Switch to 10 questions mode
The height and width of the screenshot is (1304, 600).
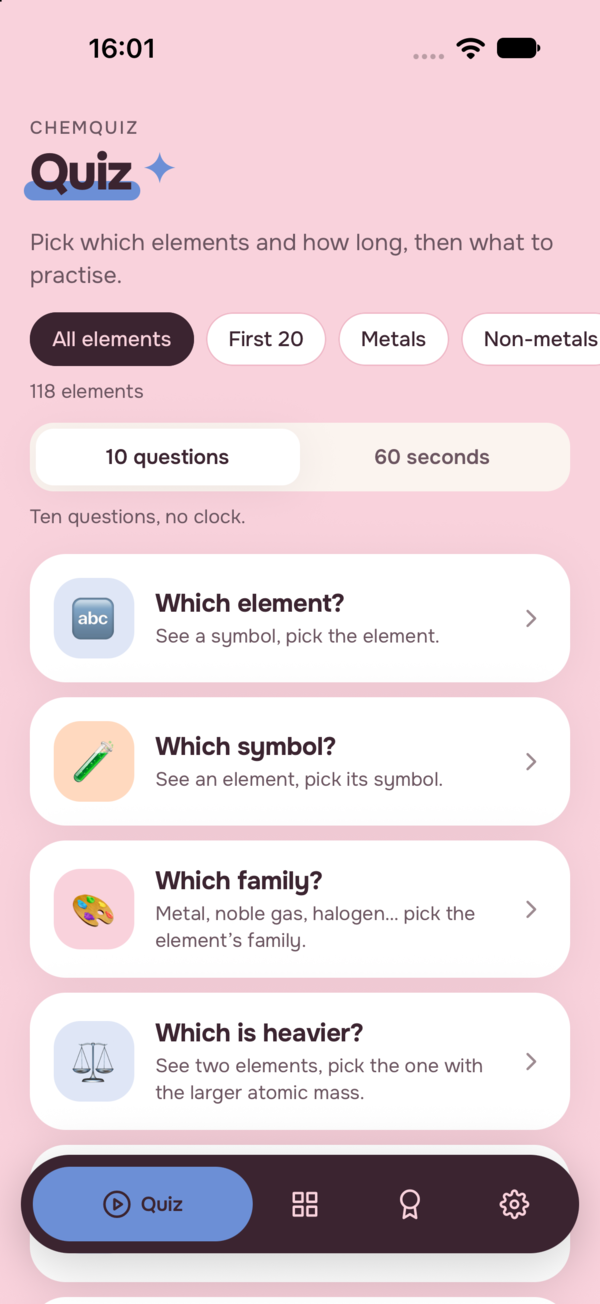point(168,457)
